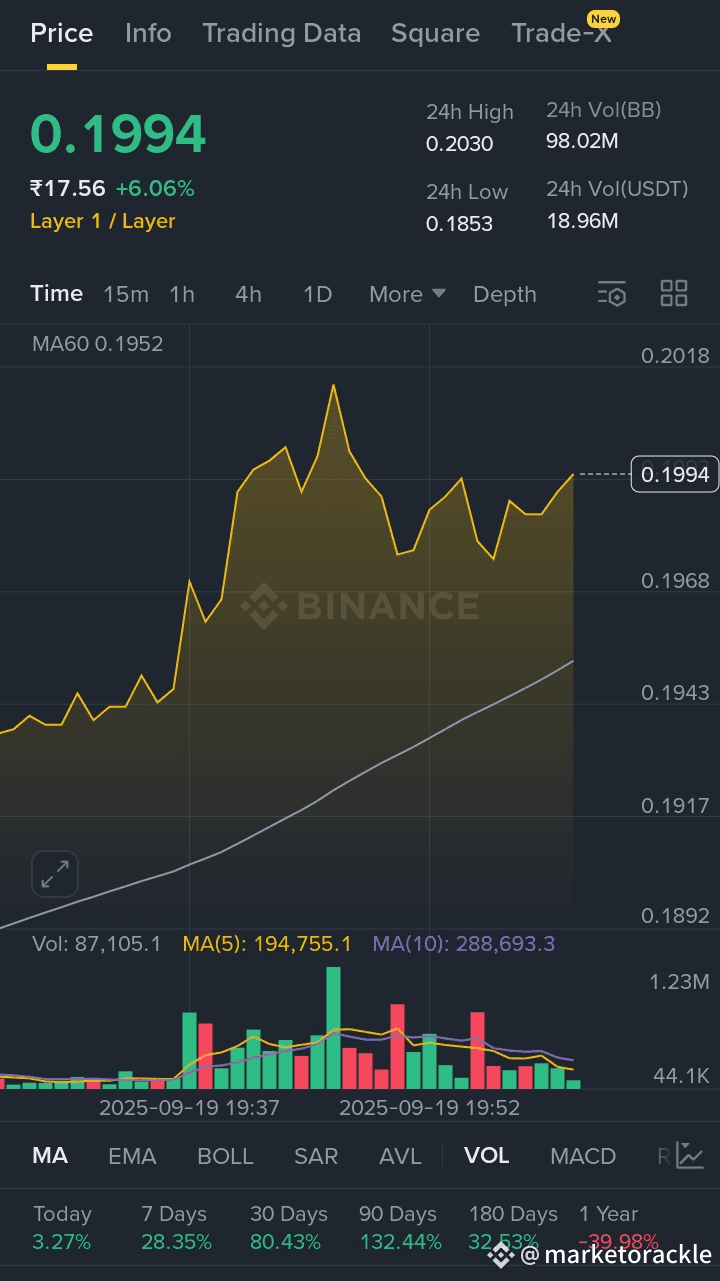Select the AVL indicator
The height and width of the screenshot is (1281, 720).
tap(400, 1156)
